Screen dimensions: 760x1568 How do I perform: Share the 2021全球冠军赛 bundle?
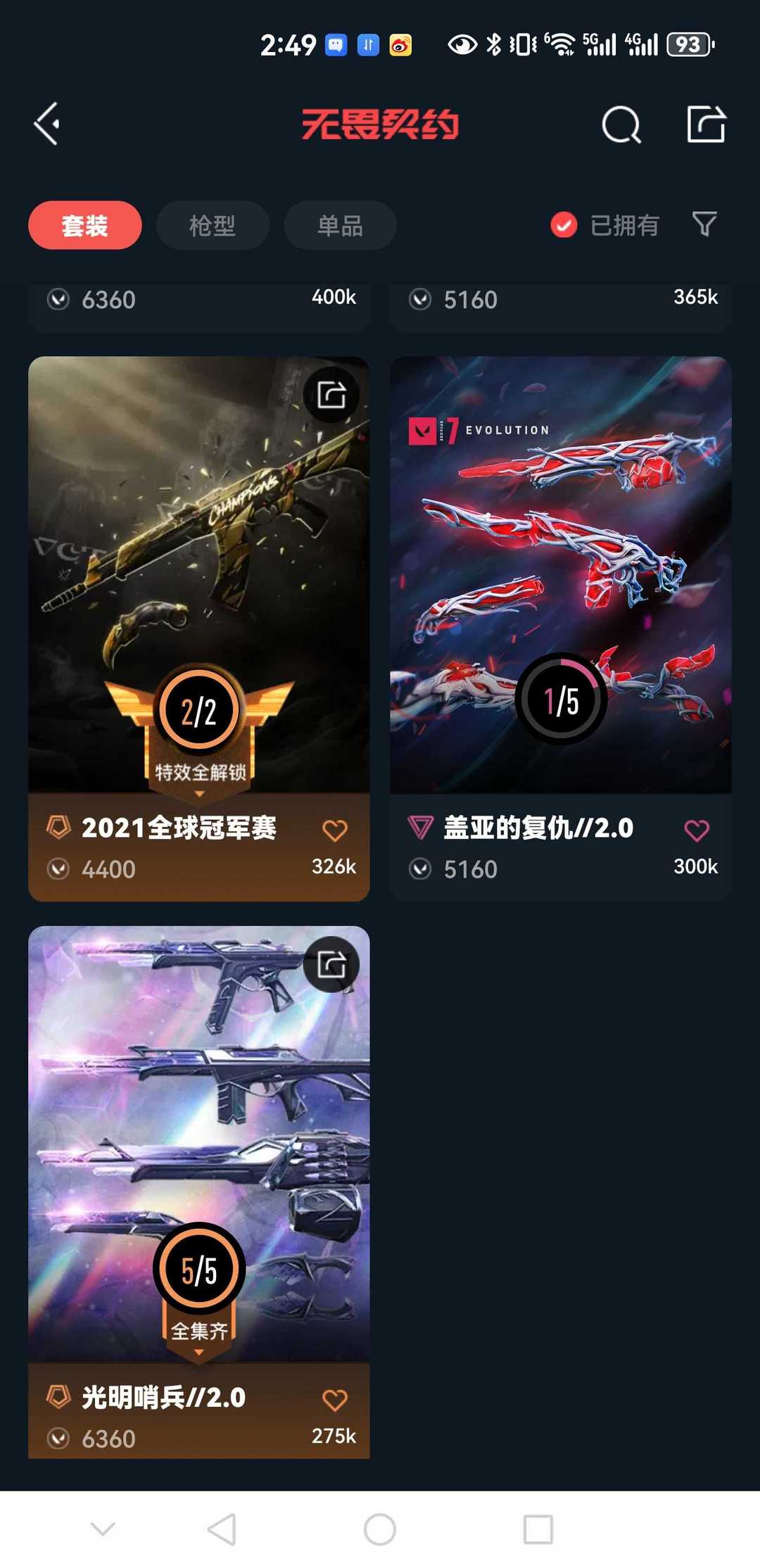pyautogui.click(x=331, y=395)
